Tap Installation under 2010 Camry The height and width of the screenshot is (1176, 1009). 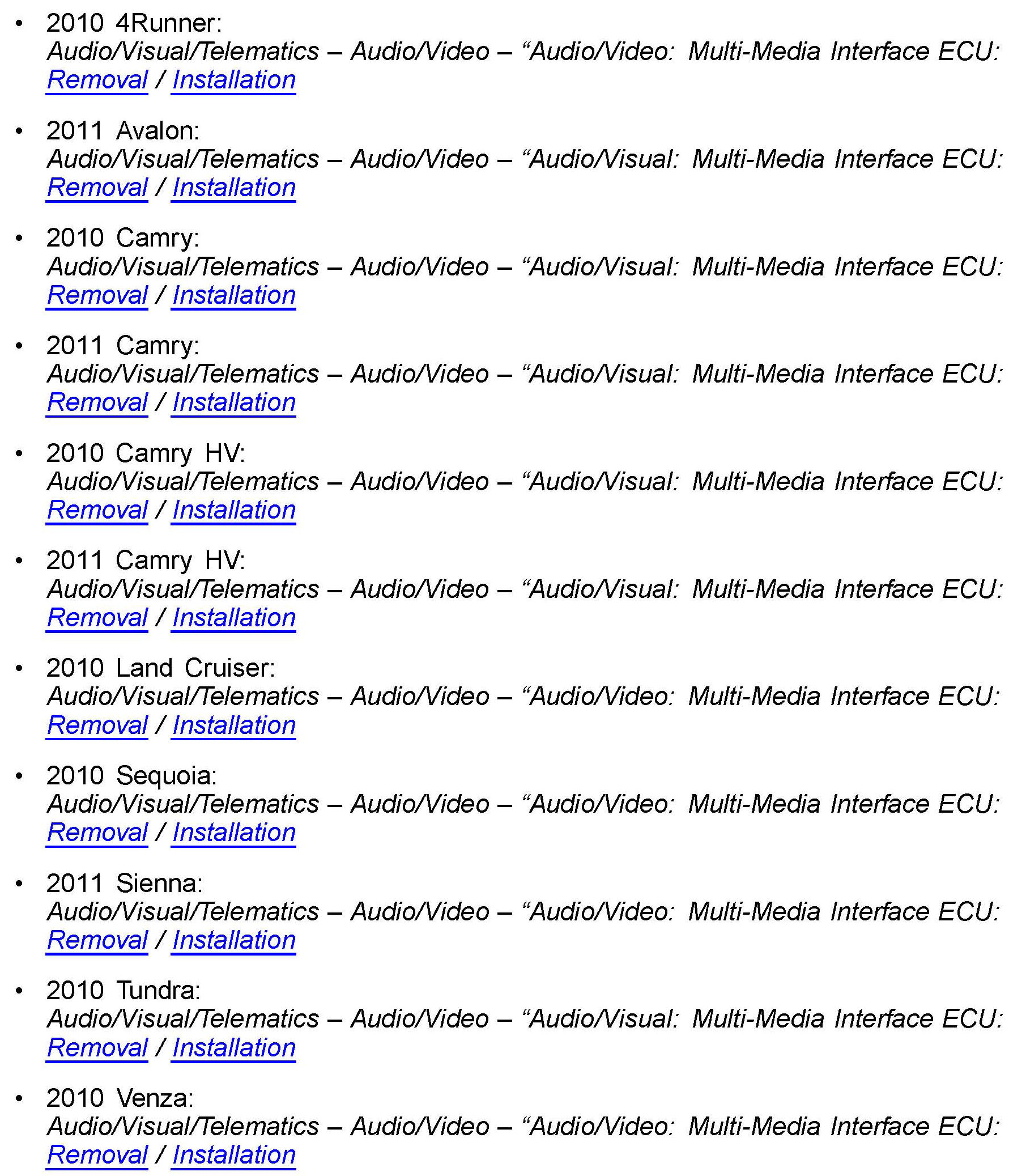point(233,295)
